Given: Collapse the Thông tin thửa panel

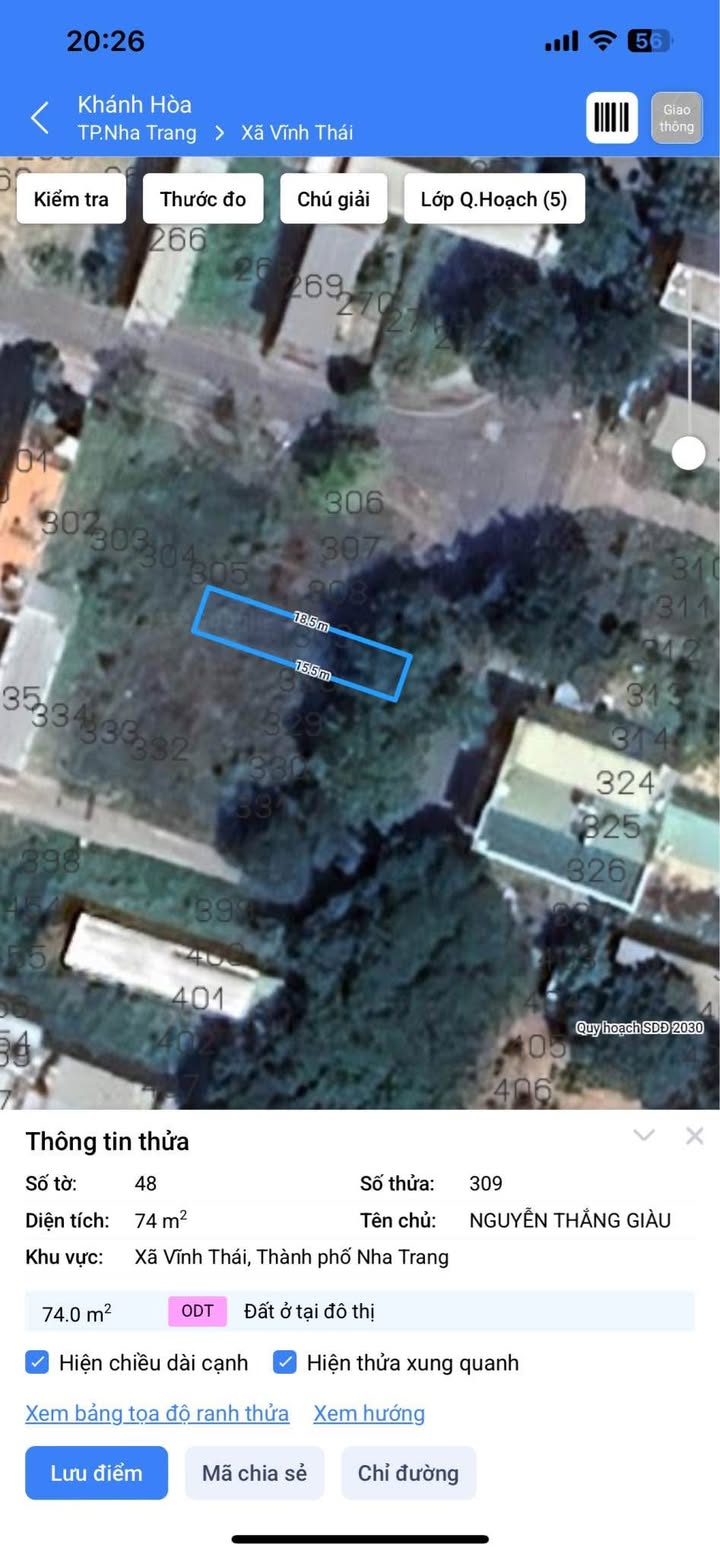Looking at the screenshot, I should 644,1135.
